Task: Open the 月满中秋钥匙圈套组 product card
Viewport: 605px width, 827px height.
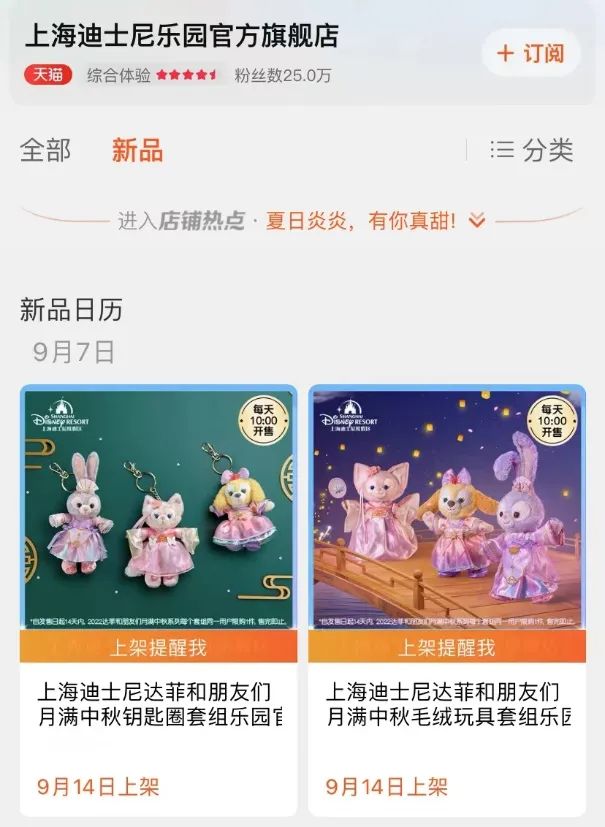Action: click(x=158, y=704)
